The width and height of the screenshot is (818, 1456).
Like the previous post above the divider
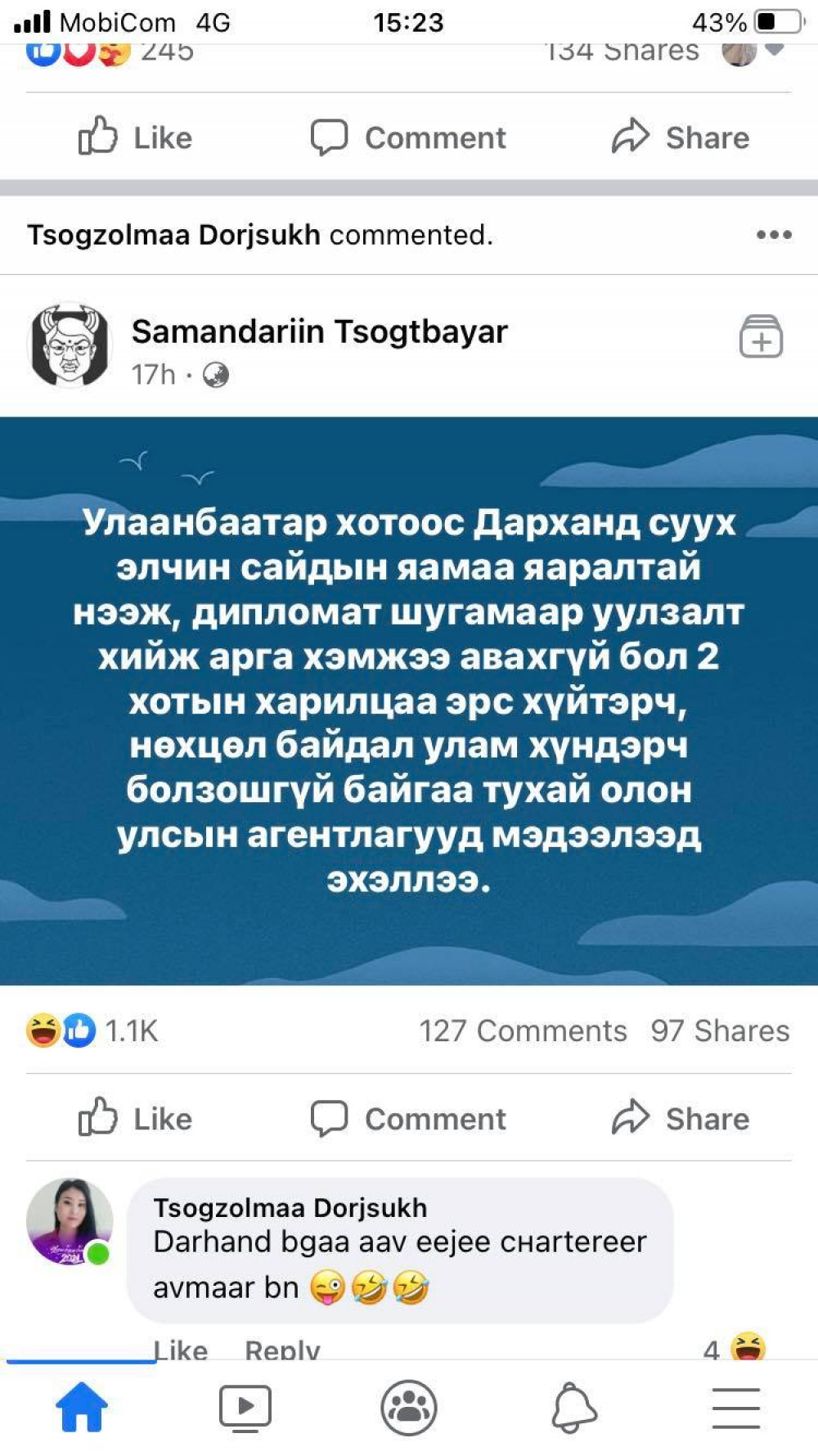[x=136, y=137]
